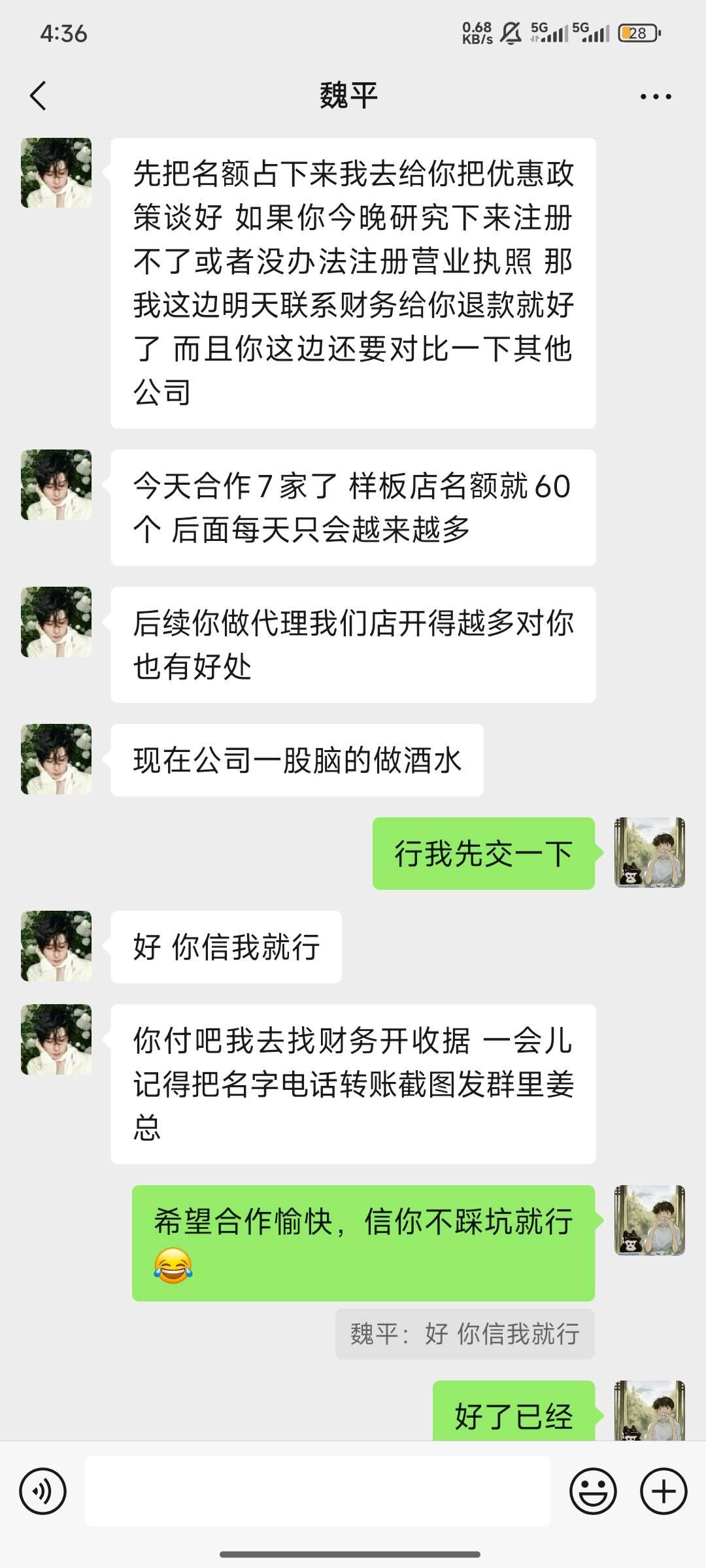Switch to voice message input
Screen dimensions: 706x1568
click(43, 1492)
